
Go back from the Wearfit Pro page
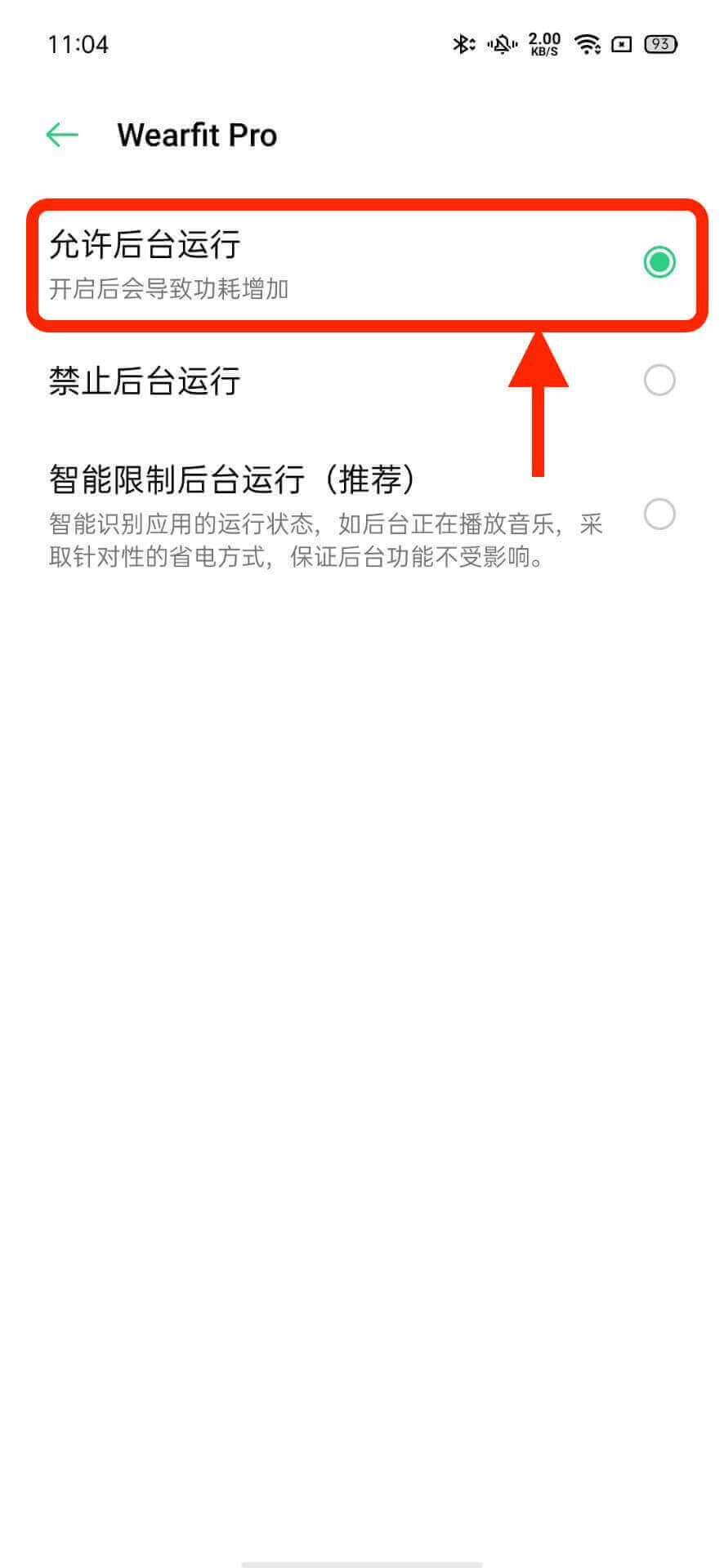[62, 135]
